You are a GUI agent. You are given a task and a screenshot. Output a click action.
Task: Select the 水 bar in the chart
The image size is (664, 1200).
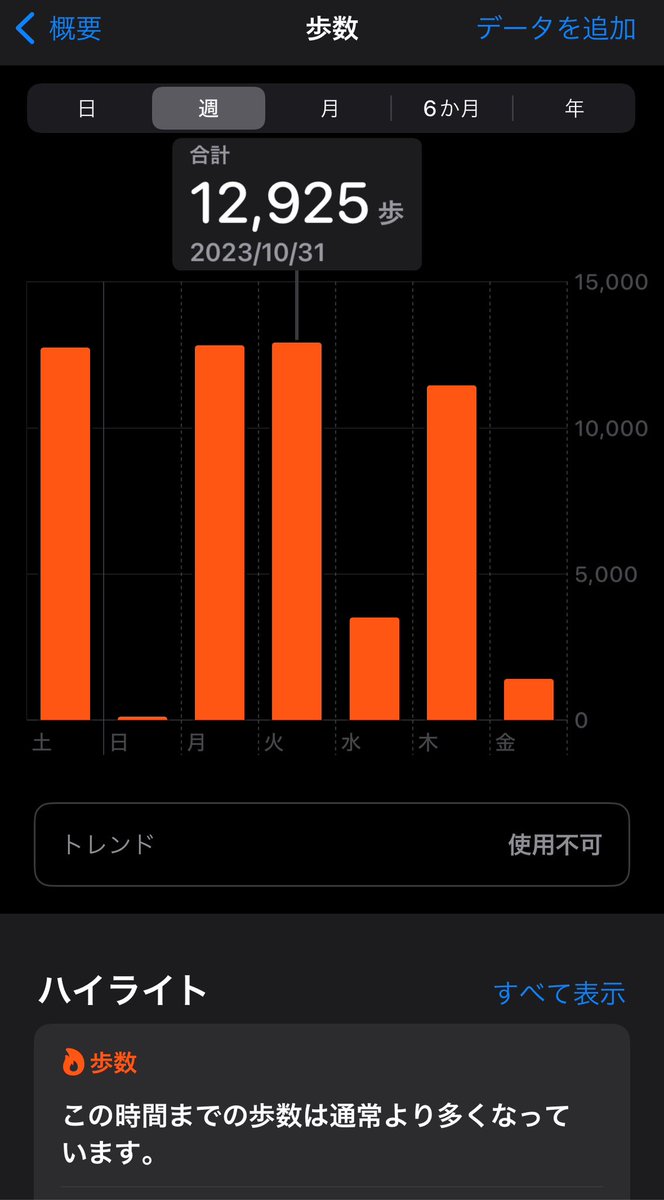374,669
